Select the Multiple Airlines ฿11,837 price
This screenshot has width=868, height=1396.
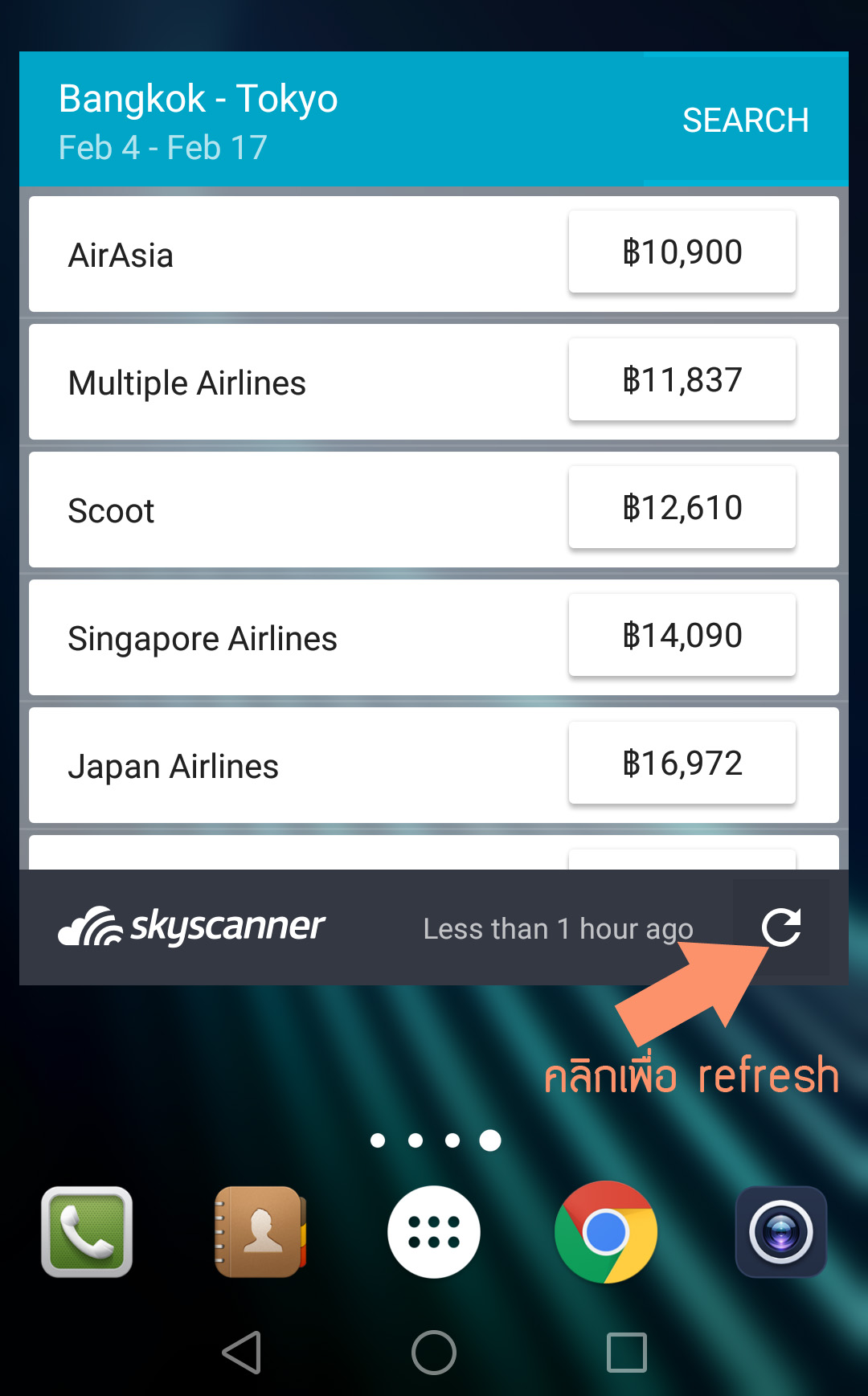tap(682, 380)
